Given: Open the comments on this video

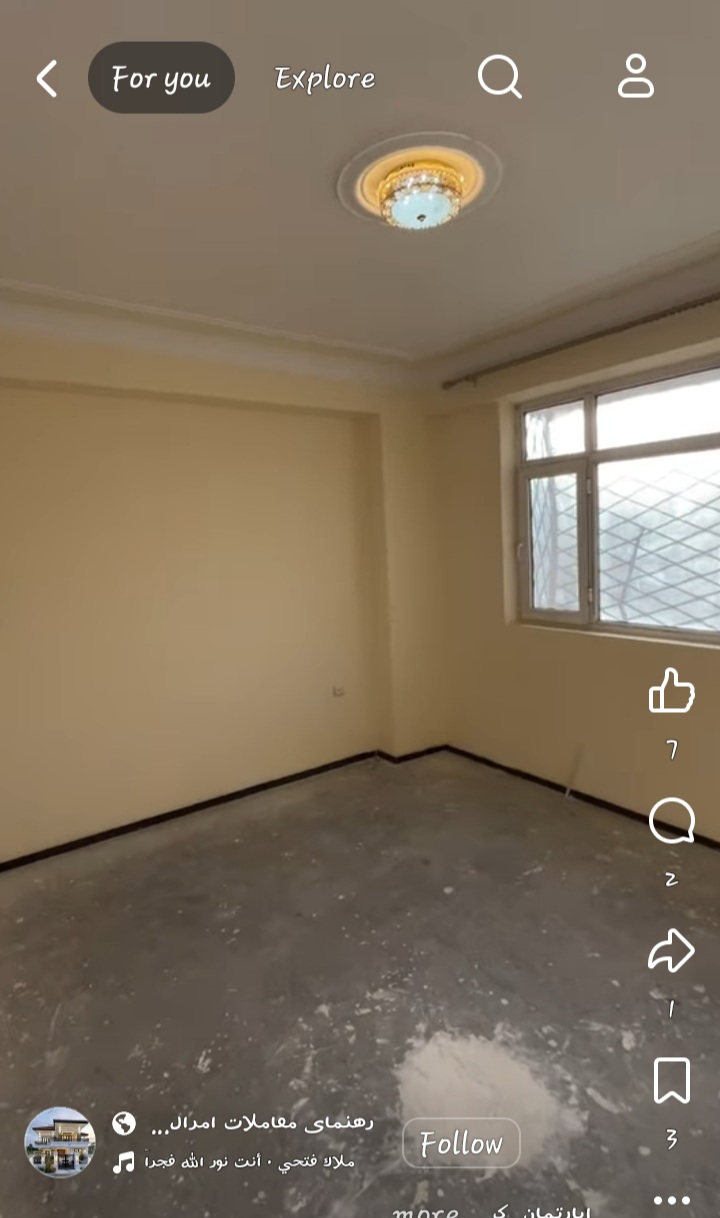Looking at the screenshot, I should click(671, 822).
